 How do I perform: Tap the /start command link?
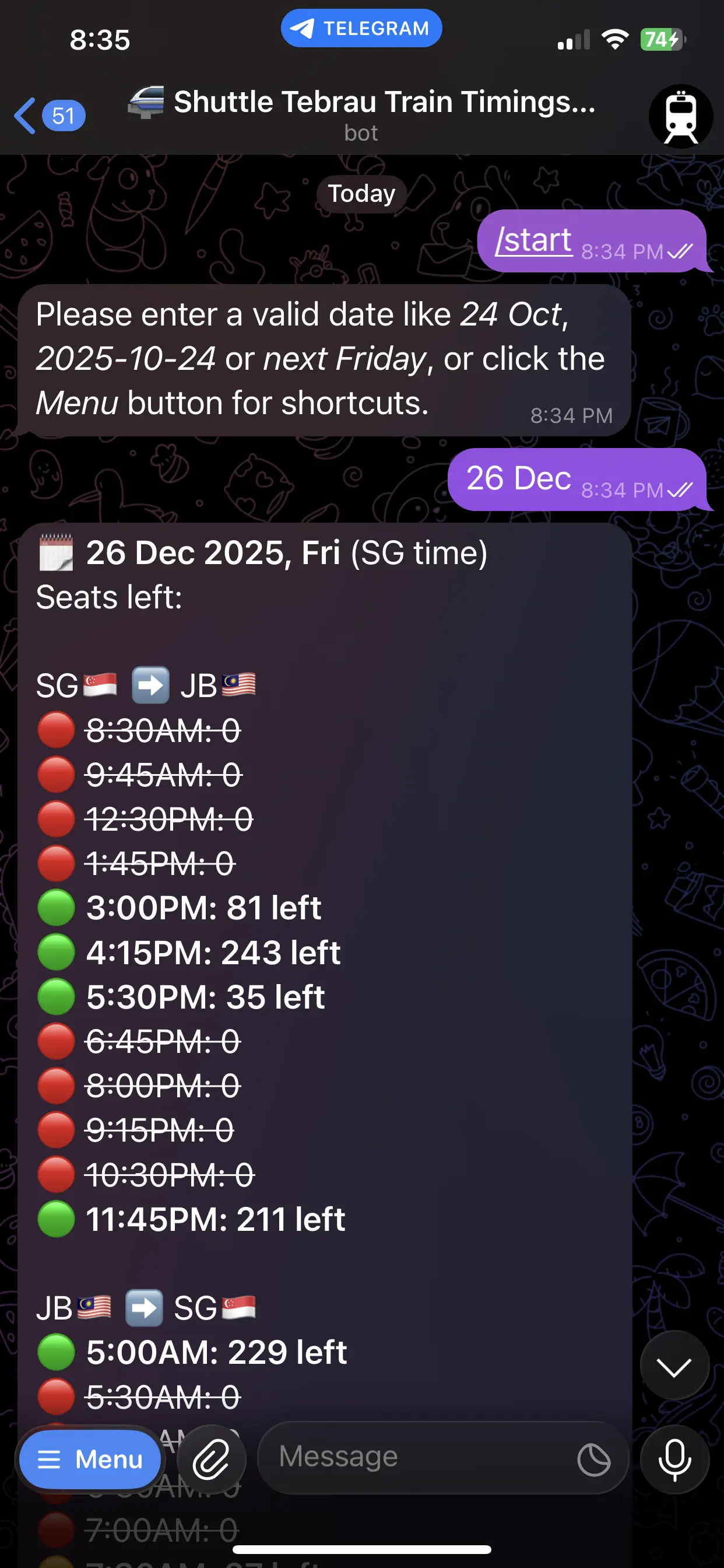(x=533, y=240)
